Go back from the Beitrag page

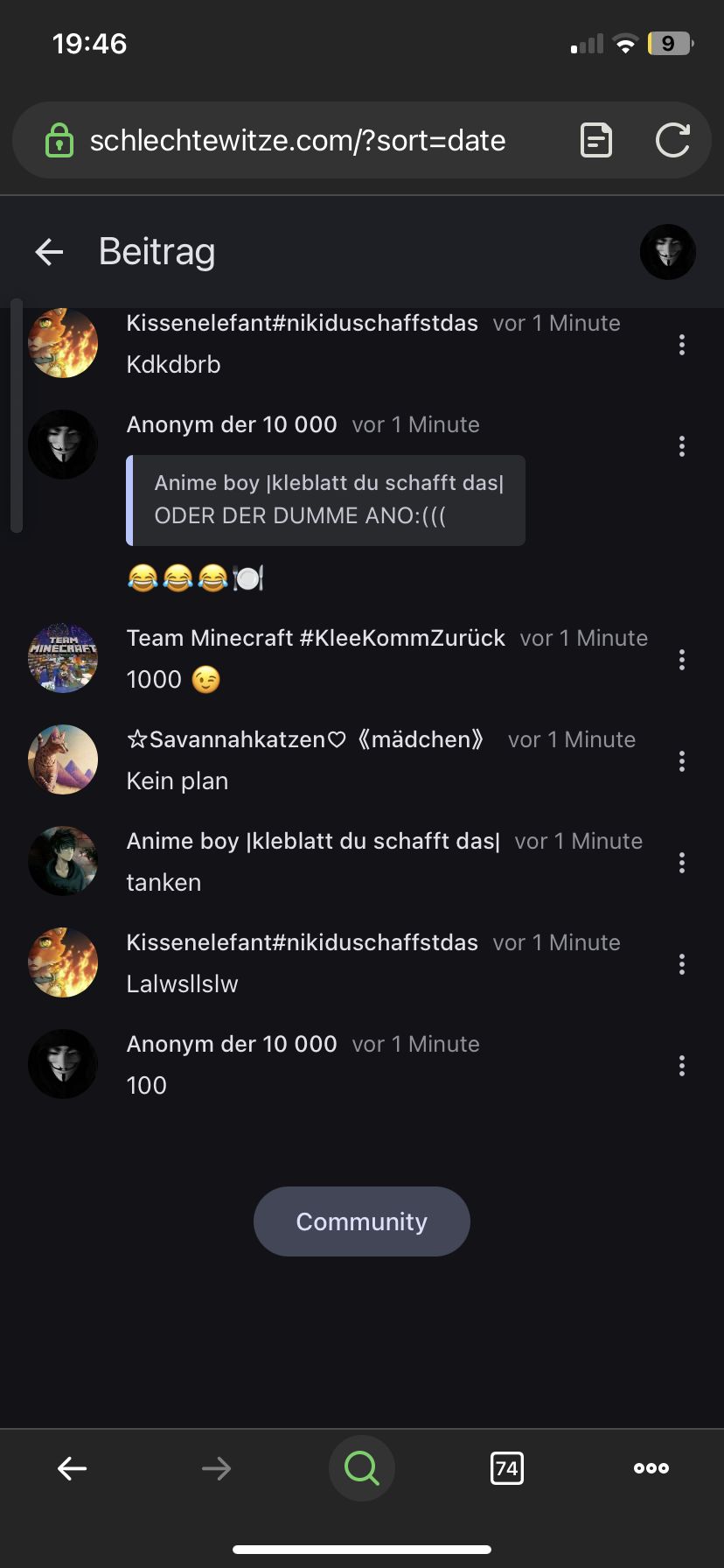[x=50, y=252]
